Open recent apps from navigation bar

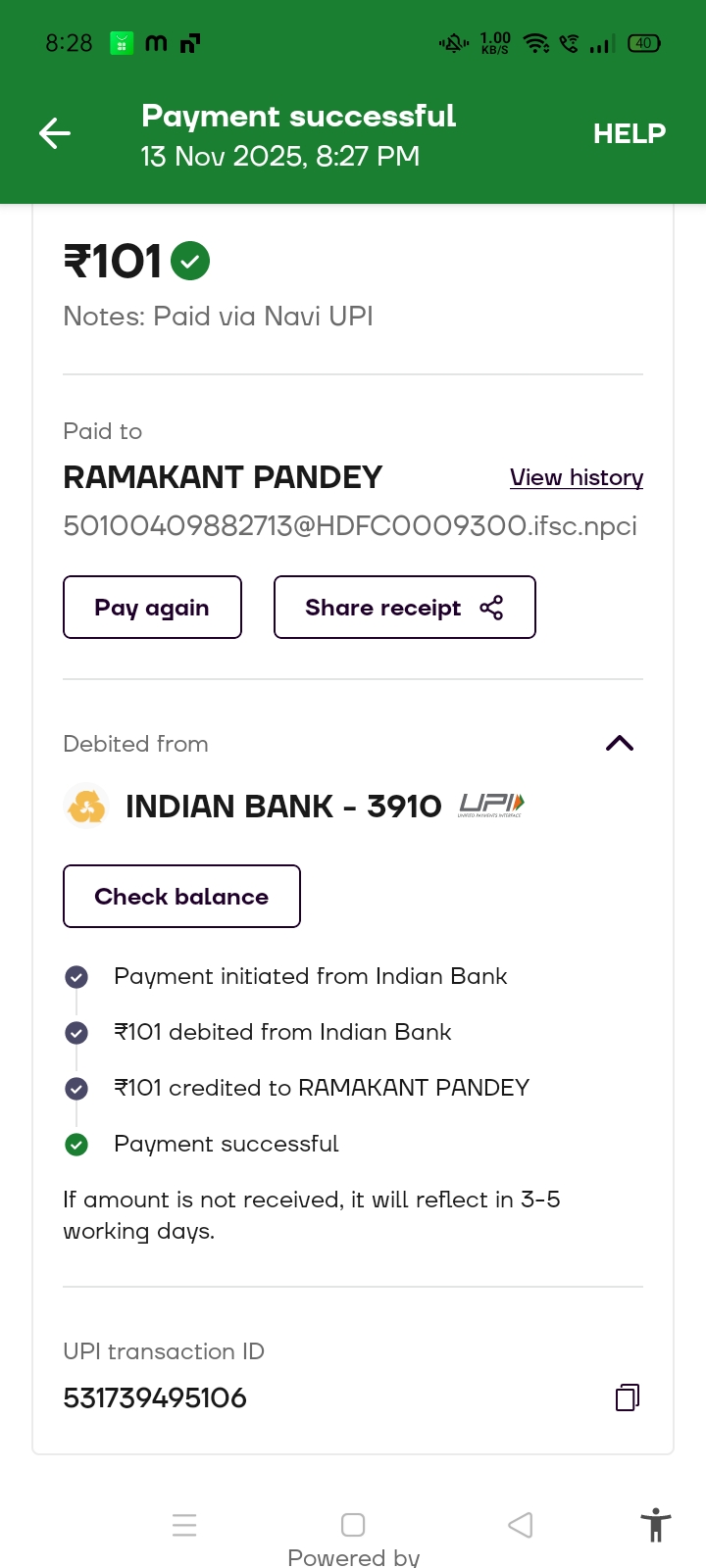coord(184,1525)
